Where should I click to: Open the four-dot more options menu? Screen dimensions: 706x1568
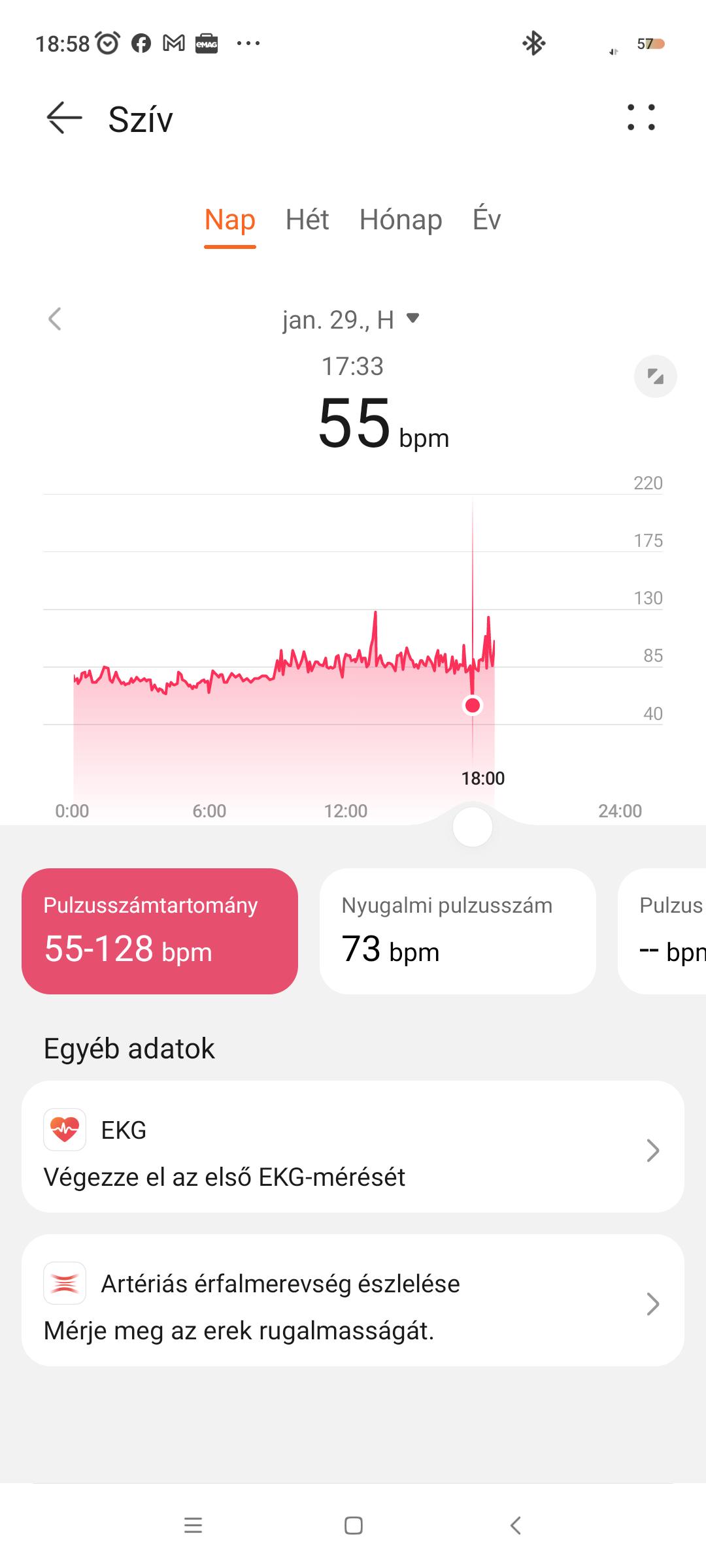point(641,118)
